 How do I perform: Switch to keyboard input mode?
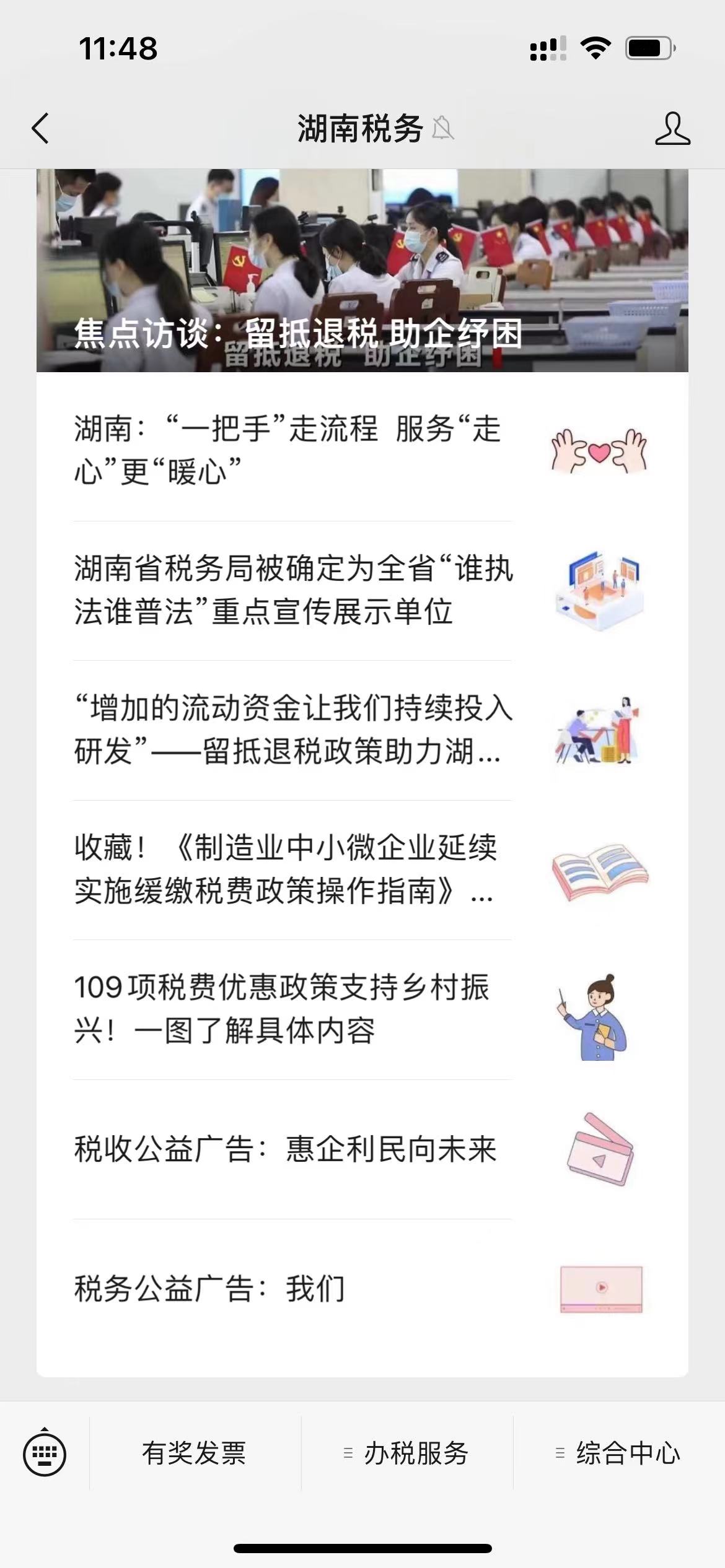point(45,1453)
